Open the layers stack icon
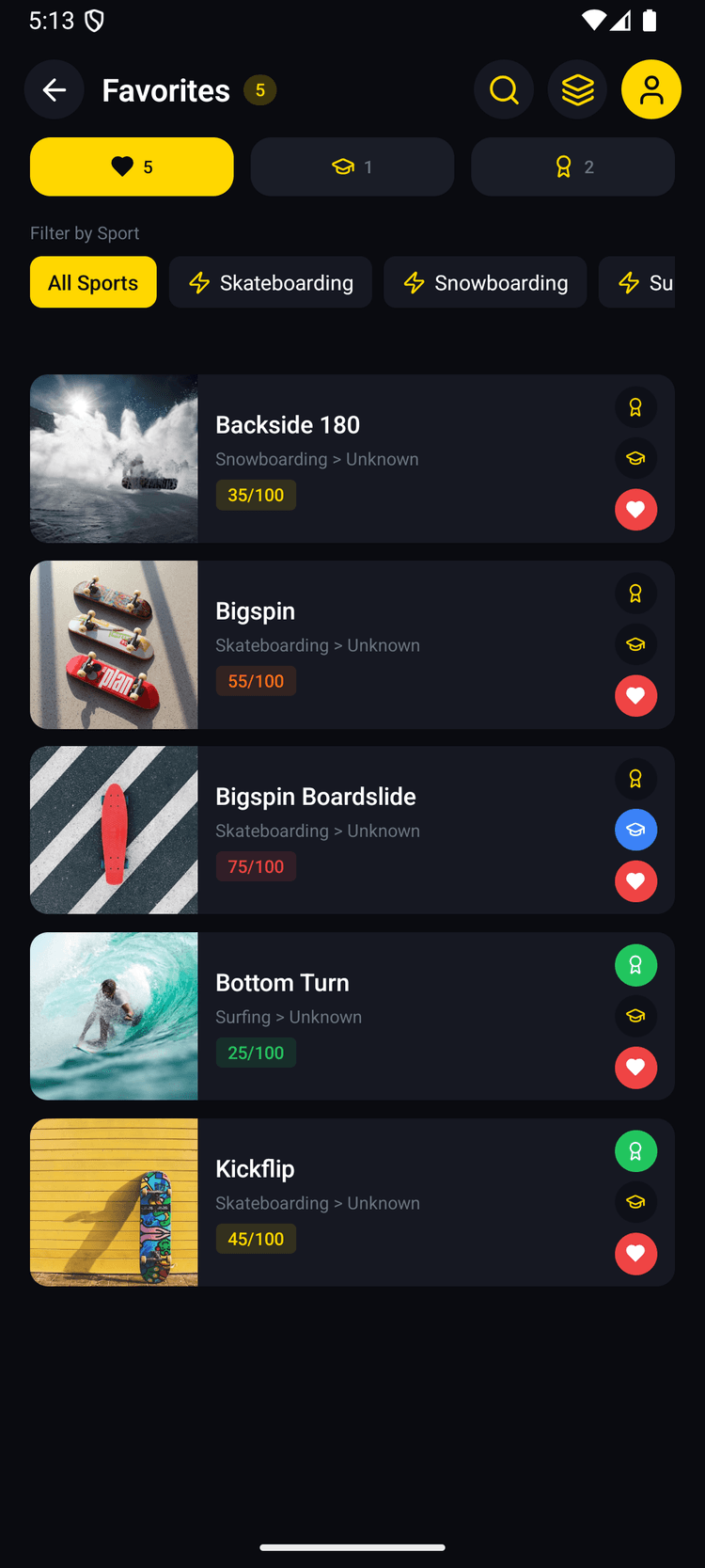The image size is (705, 1568). click(x=577, y=89)
